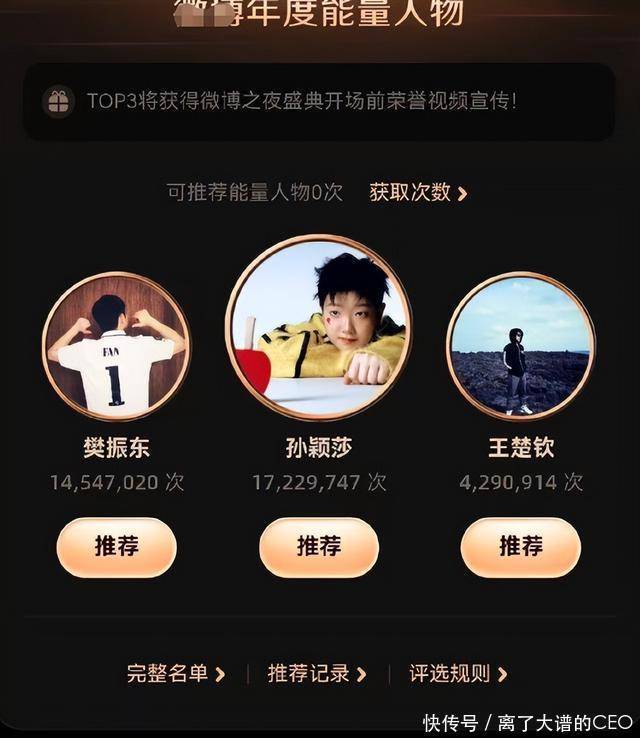Open 推荐记录 recommendation history
Viewport: 640px width, 738px height.
(x=317, y=674)
